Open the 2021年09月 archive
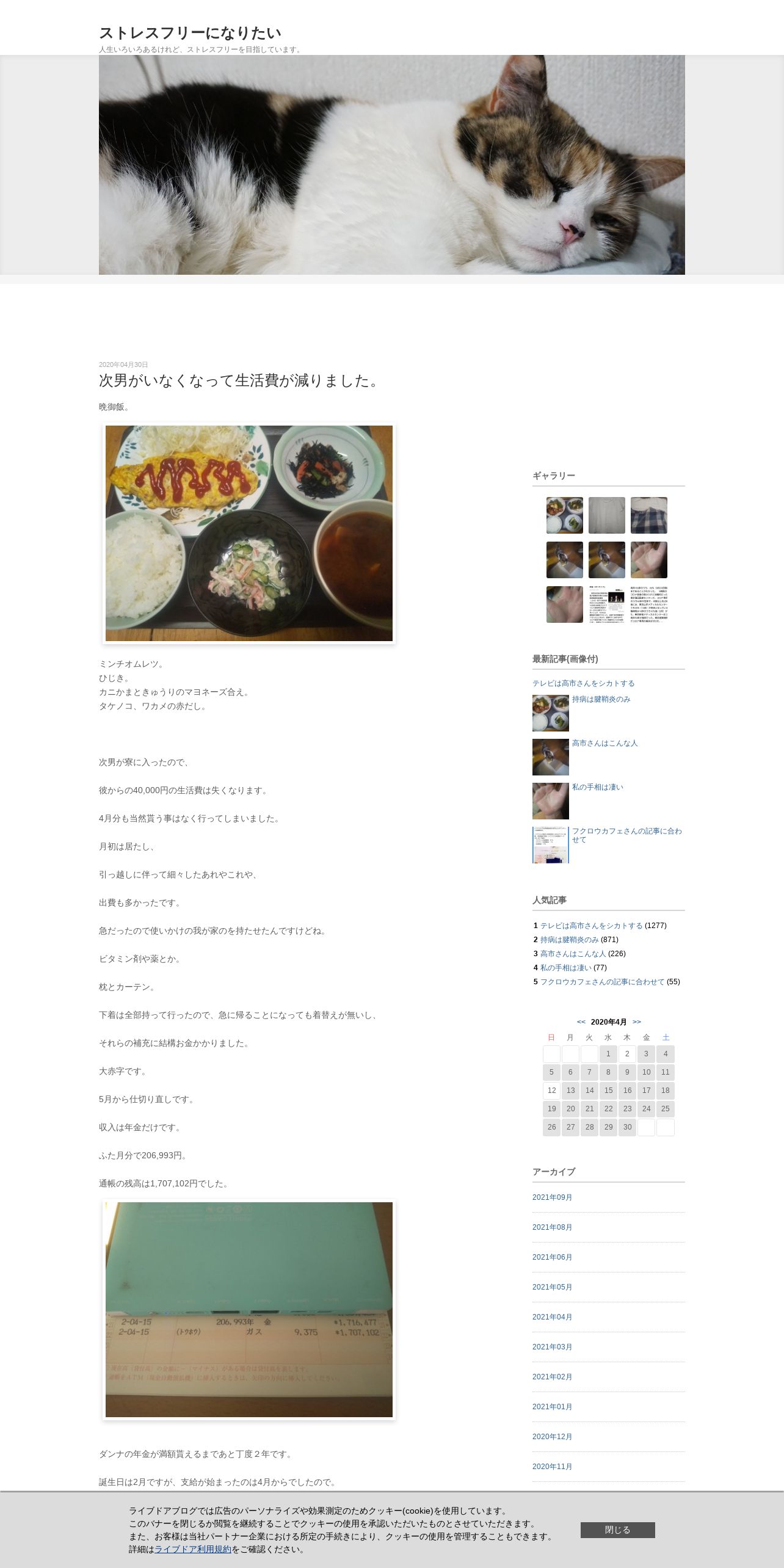Viewport: 784px width, 1568px height. [x=552, y=1197]
